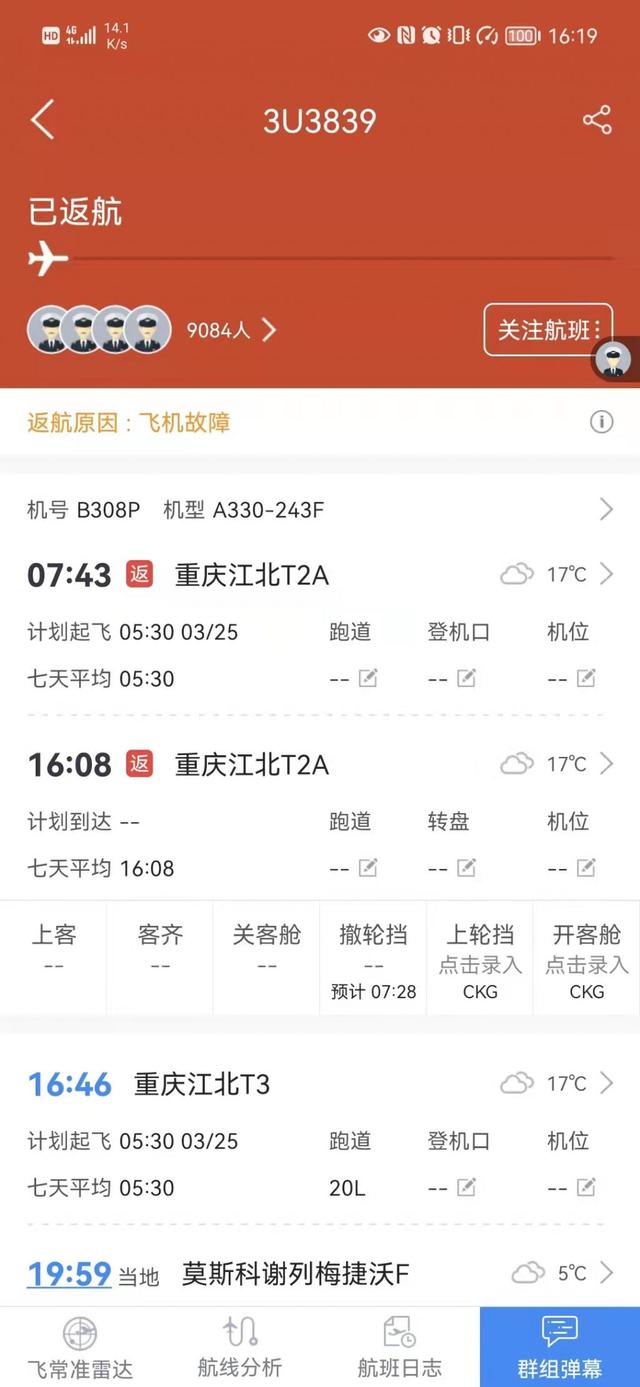Screen dimensions: 640x1387
Task: Switch to the 飞常准雷达 tab
Action: pos(80,1347)
